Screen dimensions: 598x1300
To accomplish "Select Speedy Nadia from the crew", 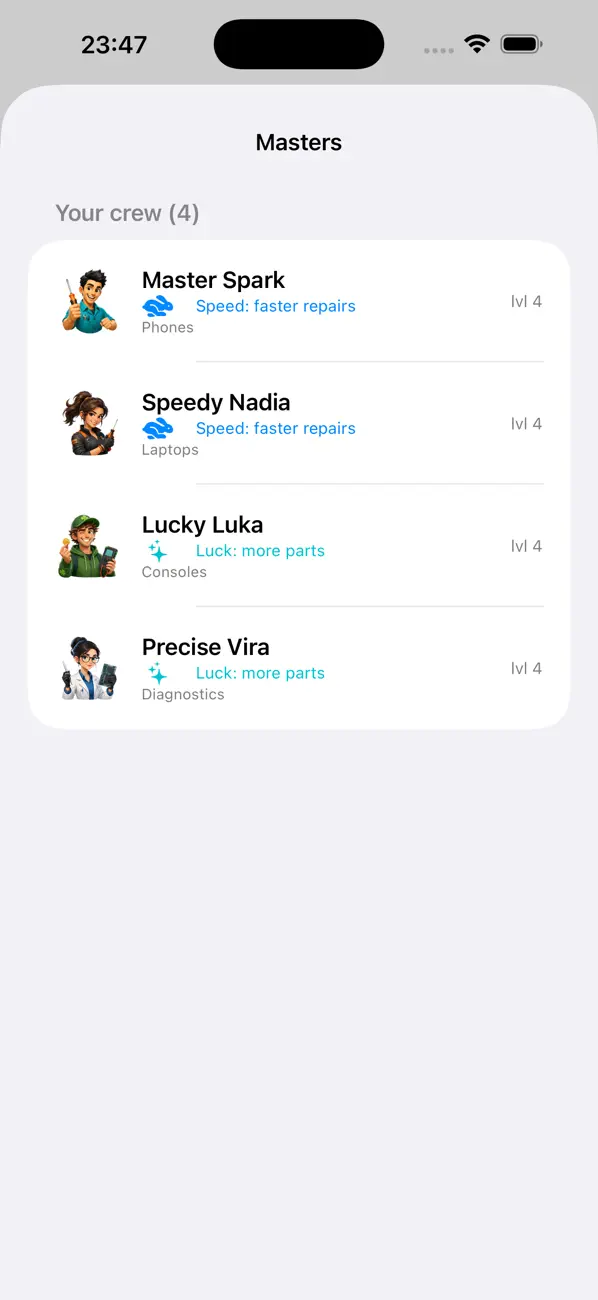I will [x=299, y=423].
